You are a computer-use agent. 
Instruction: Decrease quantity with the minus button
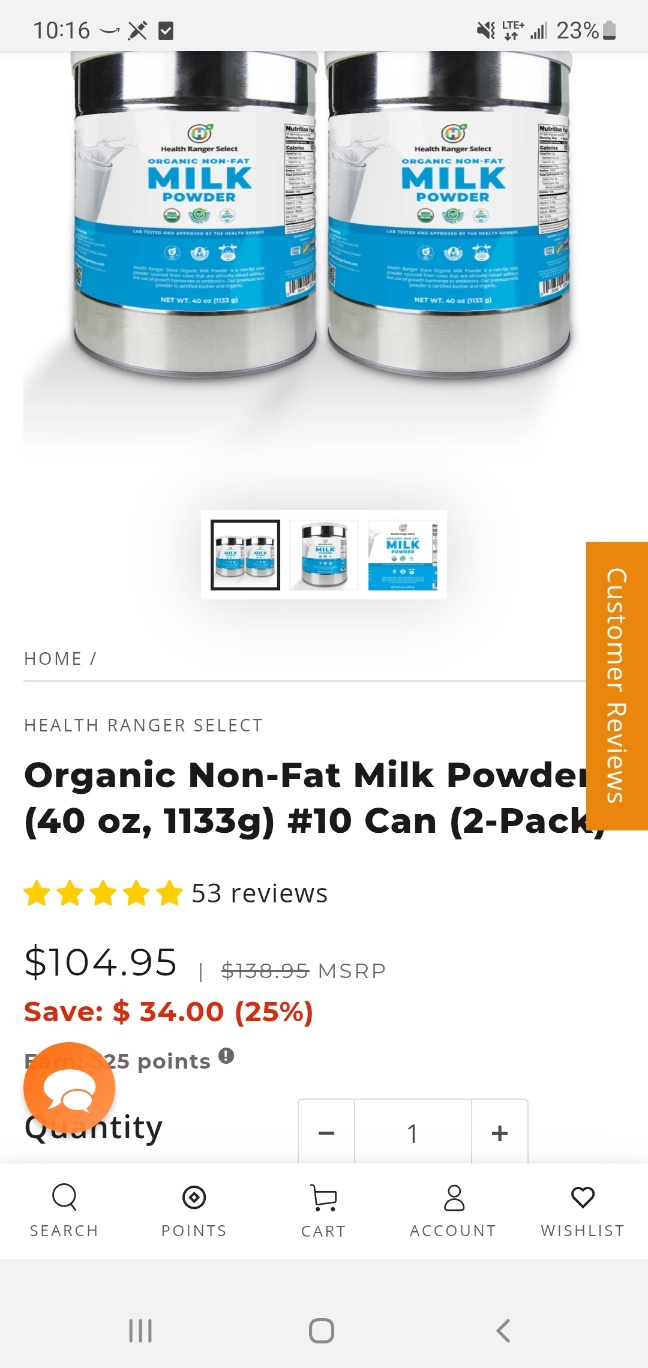326,1133
